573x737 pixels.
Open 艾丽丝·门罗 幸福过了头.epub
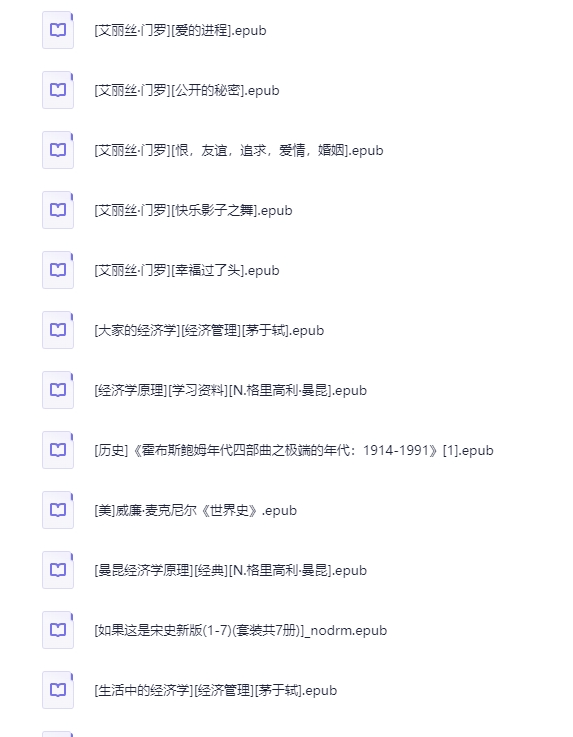coord(187,270)
